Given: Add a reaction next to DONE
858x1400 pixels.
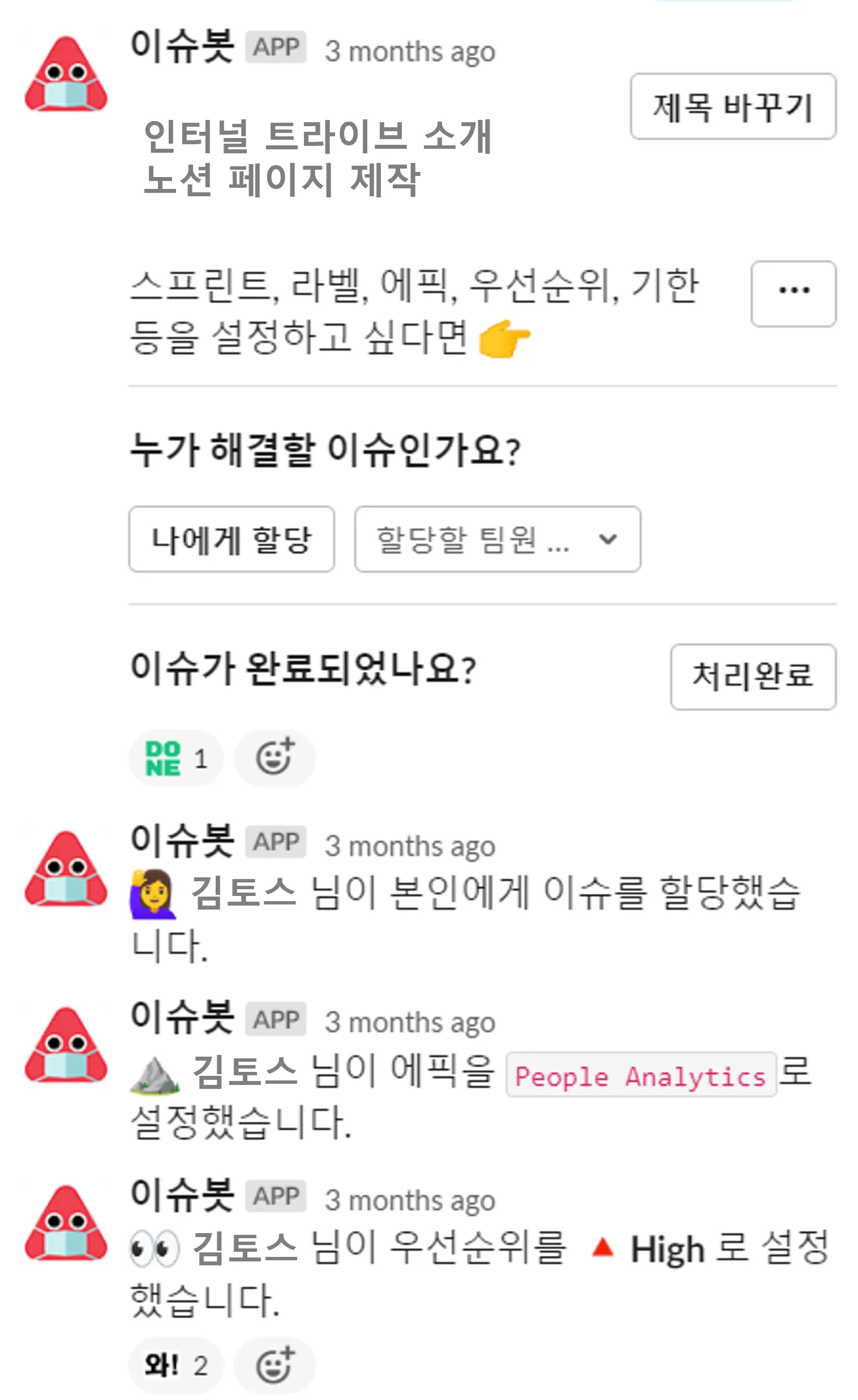Looking at the screenshot, I should click(x=274, y=759).
